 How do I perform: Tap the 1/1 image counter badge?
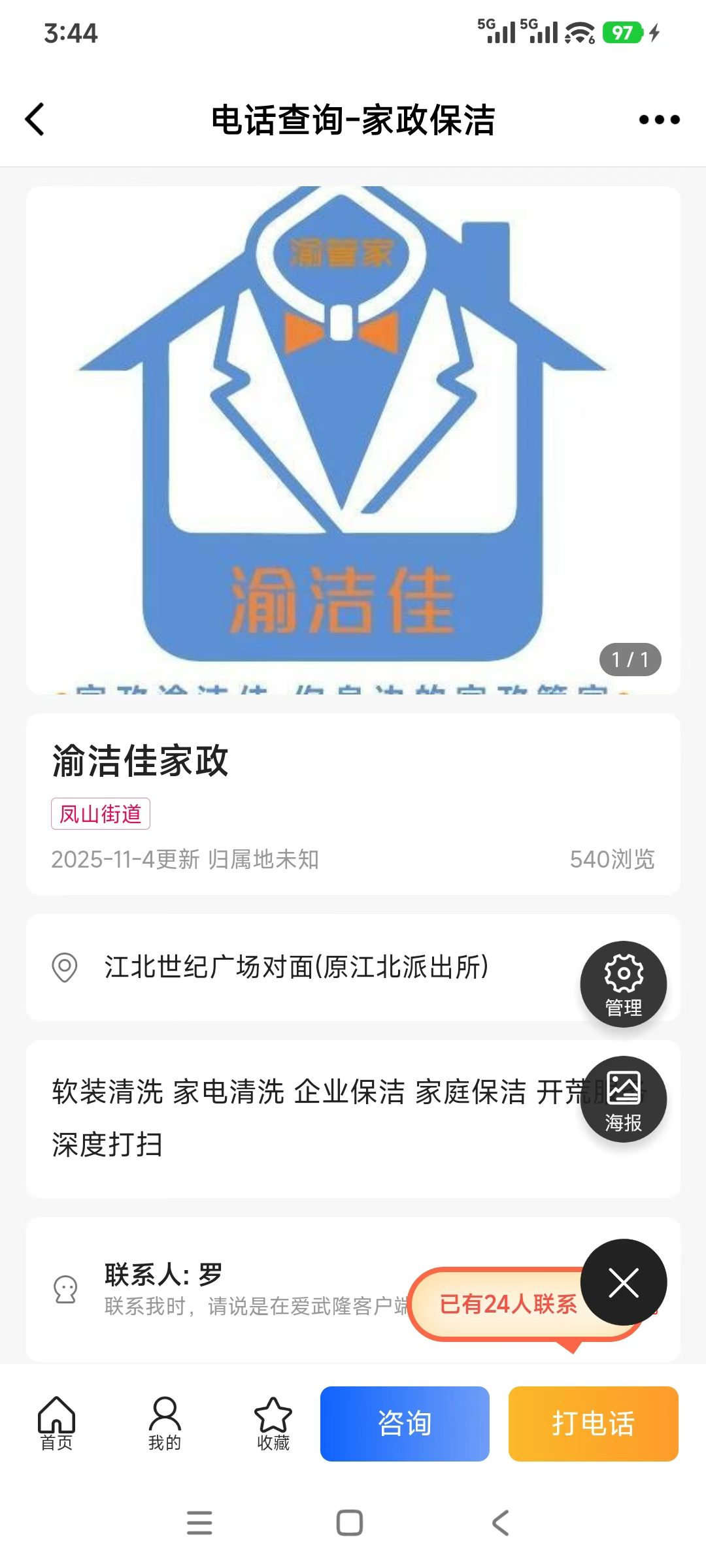pos(630,660)
